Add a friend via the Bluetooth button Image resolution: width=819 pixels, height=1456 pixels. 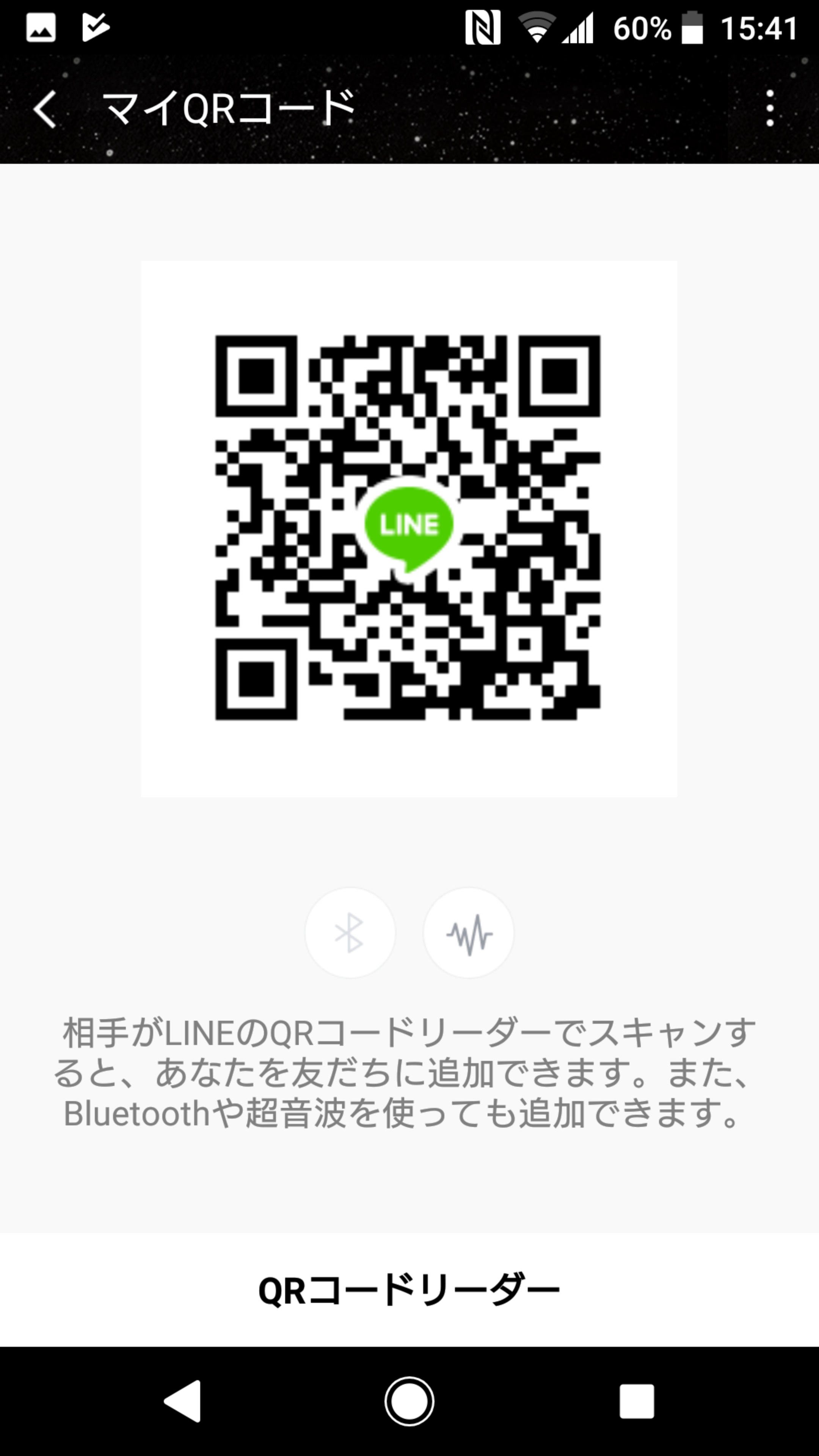point(350,933)
